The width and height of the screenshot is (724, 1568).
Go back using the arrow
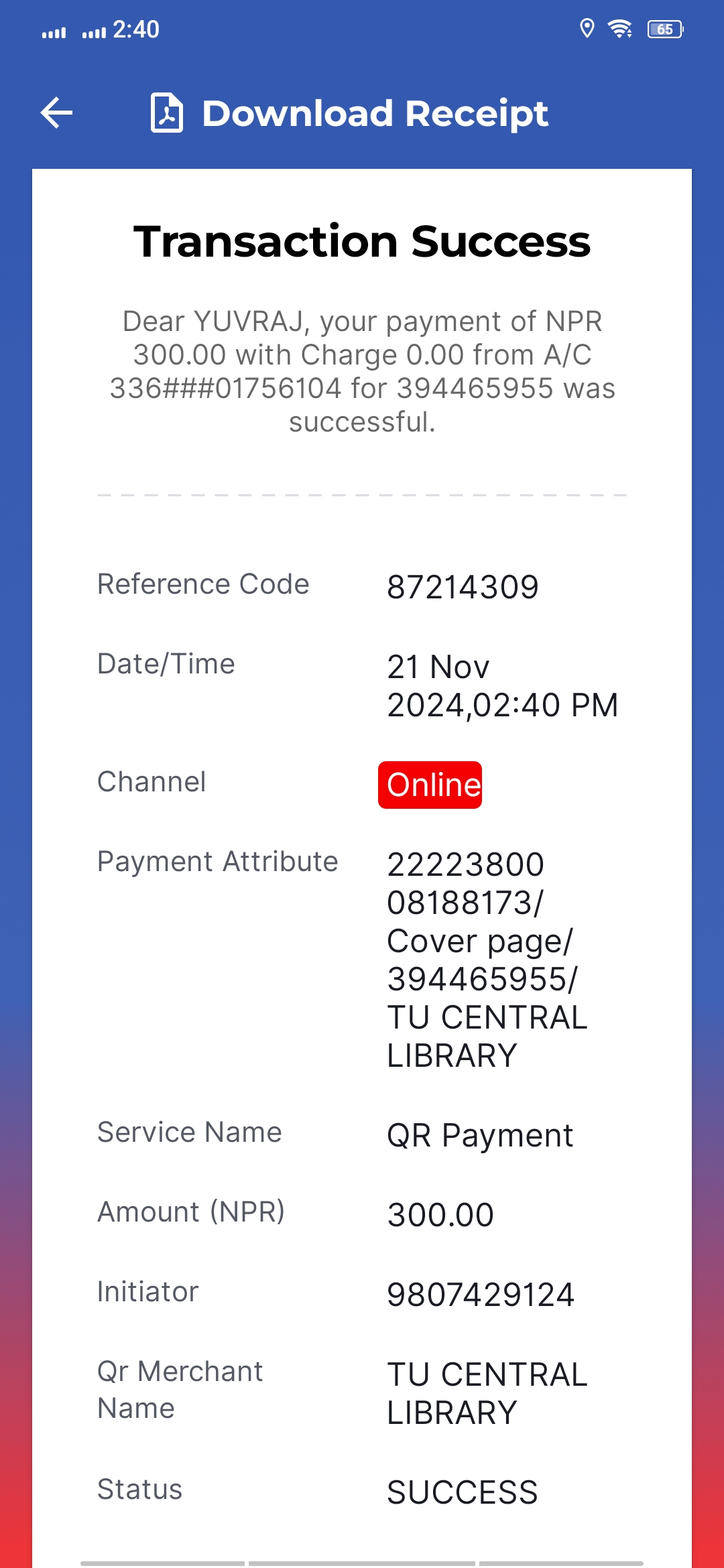[x=57, y=113]
